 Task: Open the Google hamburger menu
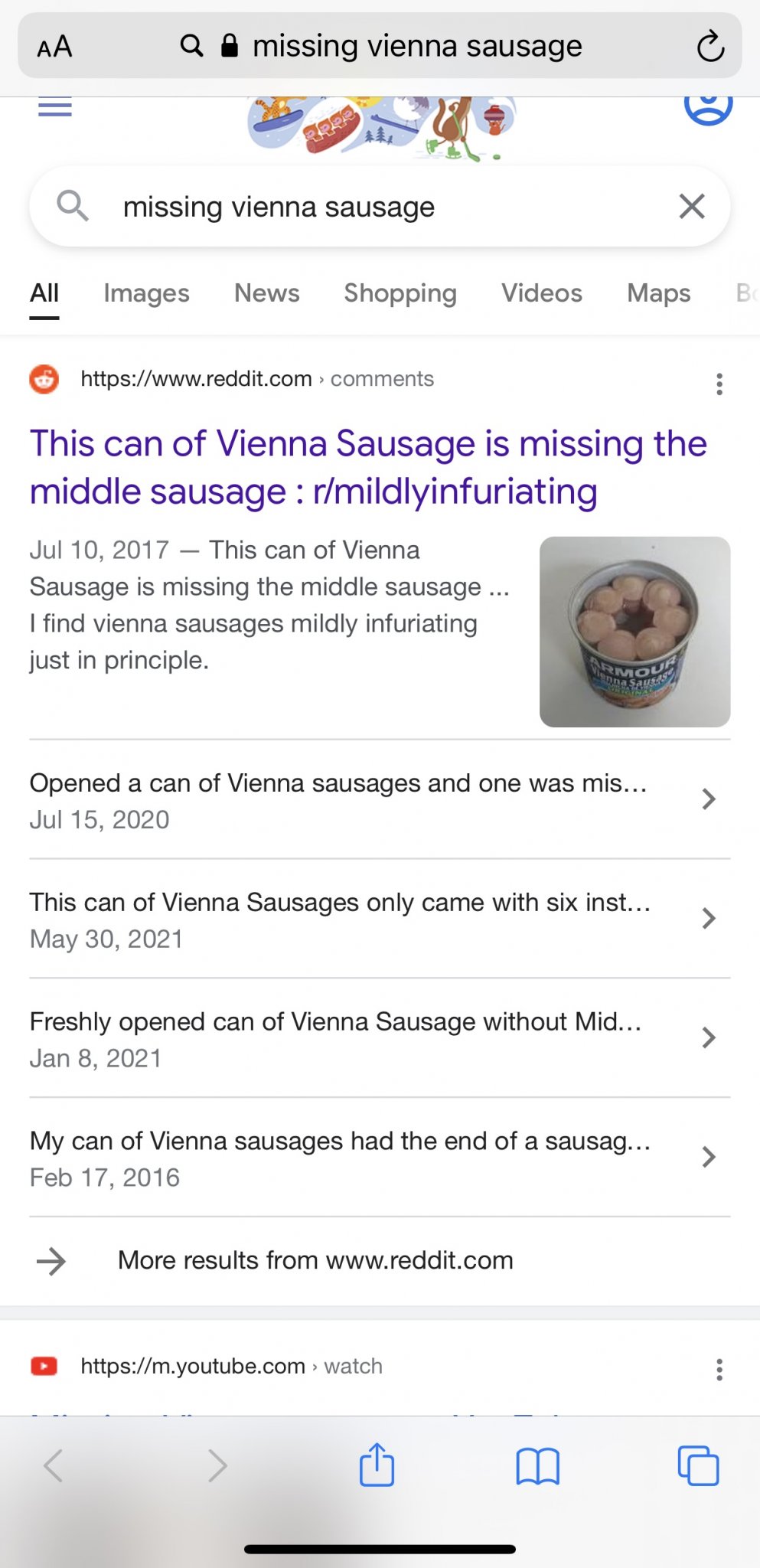click(x=55, y=107)
